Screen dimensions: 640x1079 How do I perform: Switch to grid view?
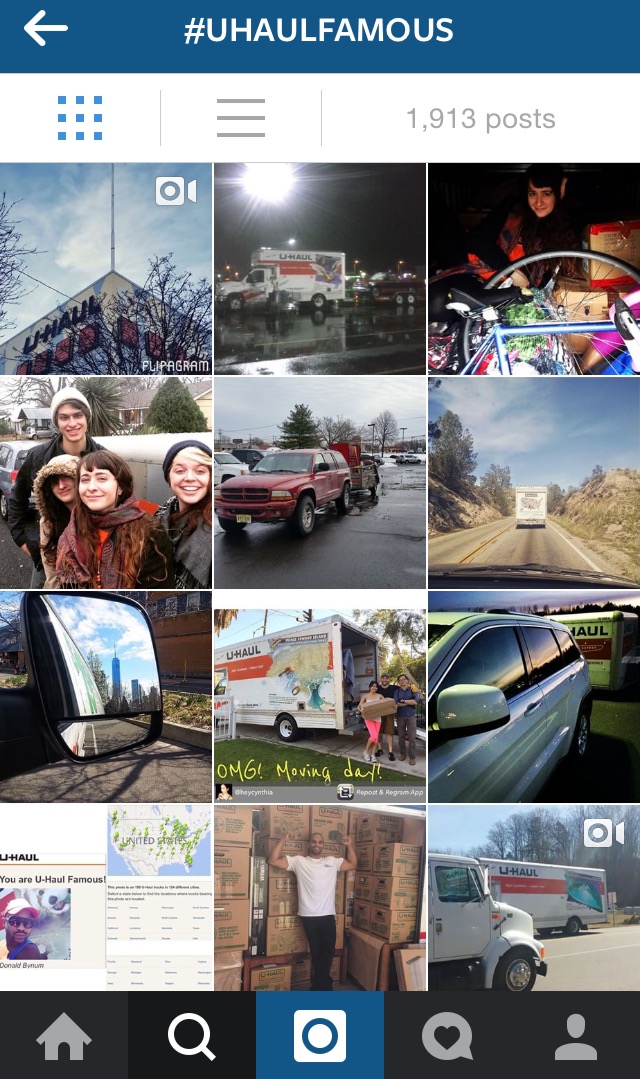[80, 118]
